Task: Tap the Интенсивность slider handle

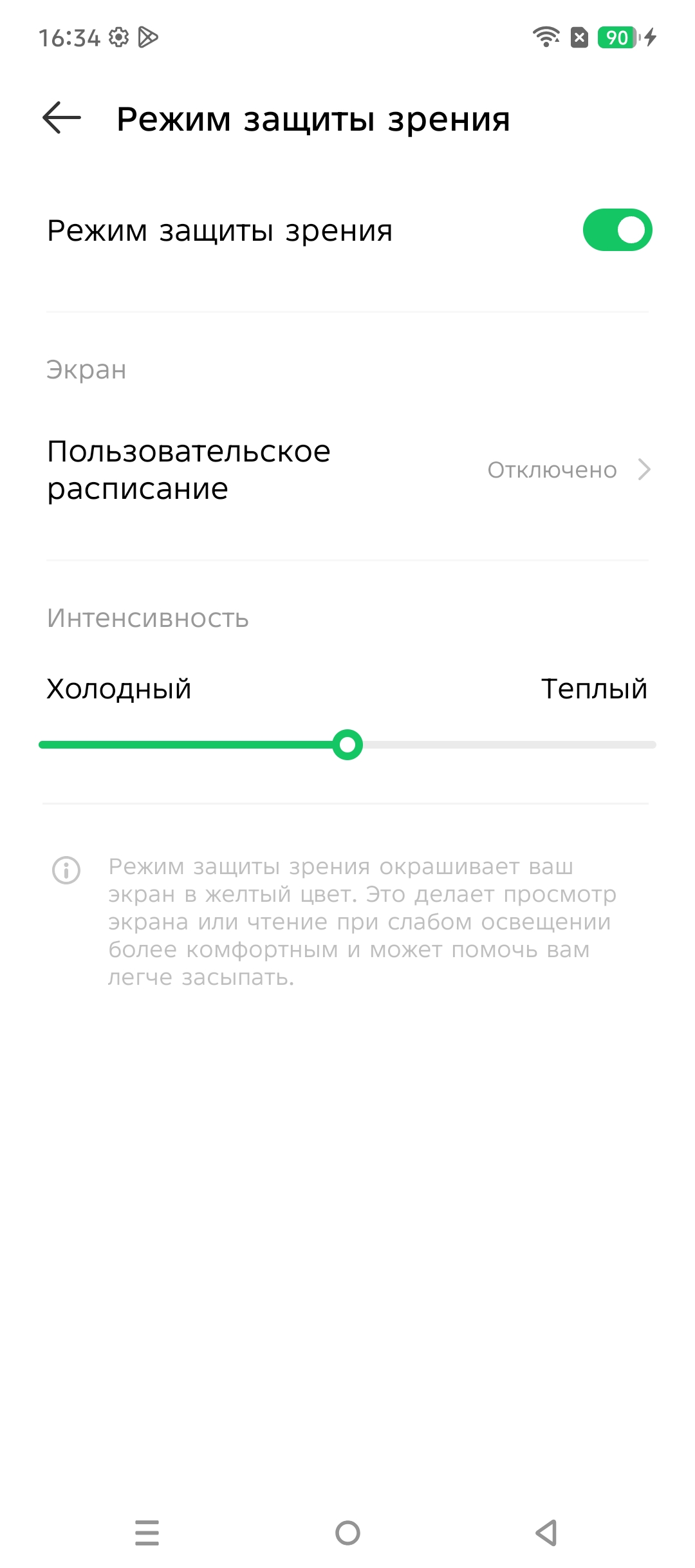Action: (347, 745)
